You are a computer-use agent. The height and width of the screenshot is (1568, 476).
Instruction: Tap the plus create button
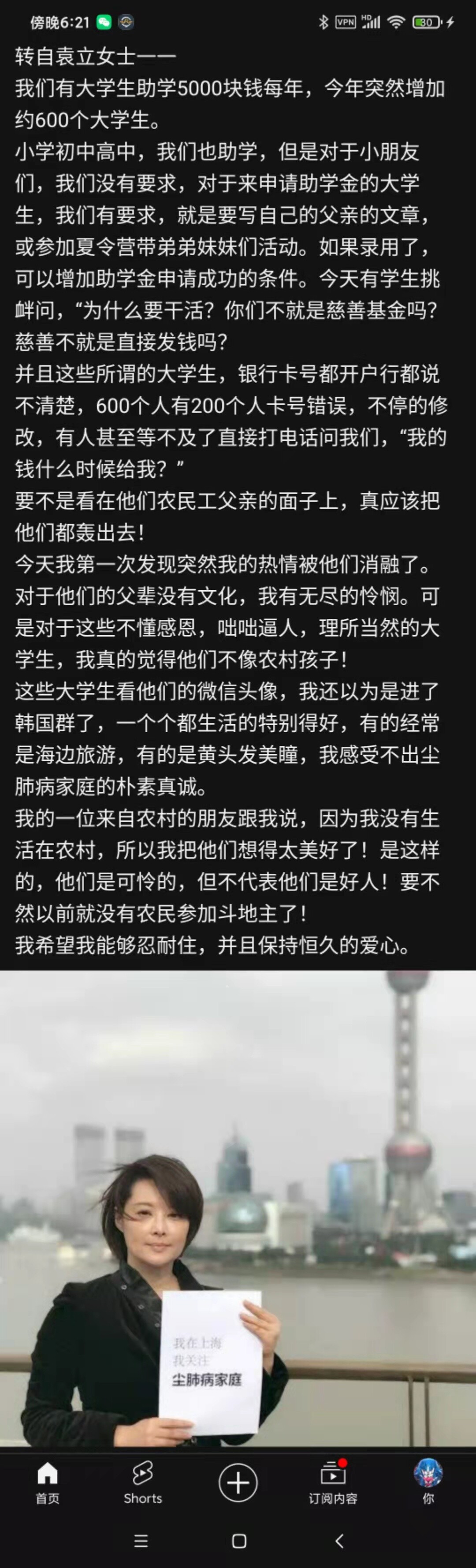pyautogui.click(x=238, y=1483)
